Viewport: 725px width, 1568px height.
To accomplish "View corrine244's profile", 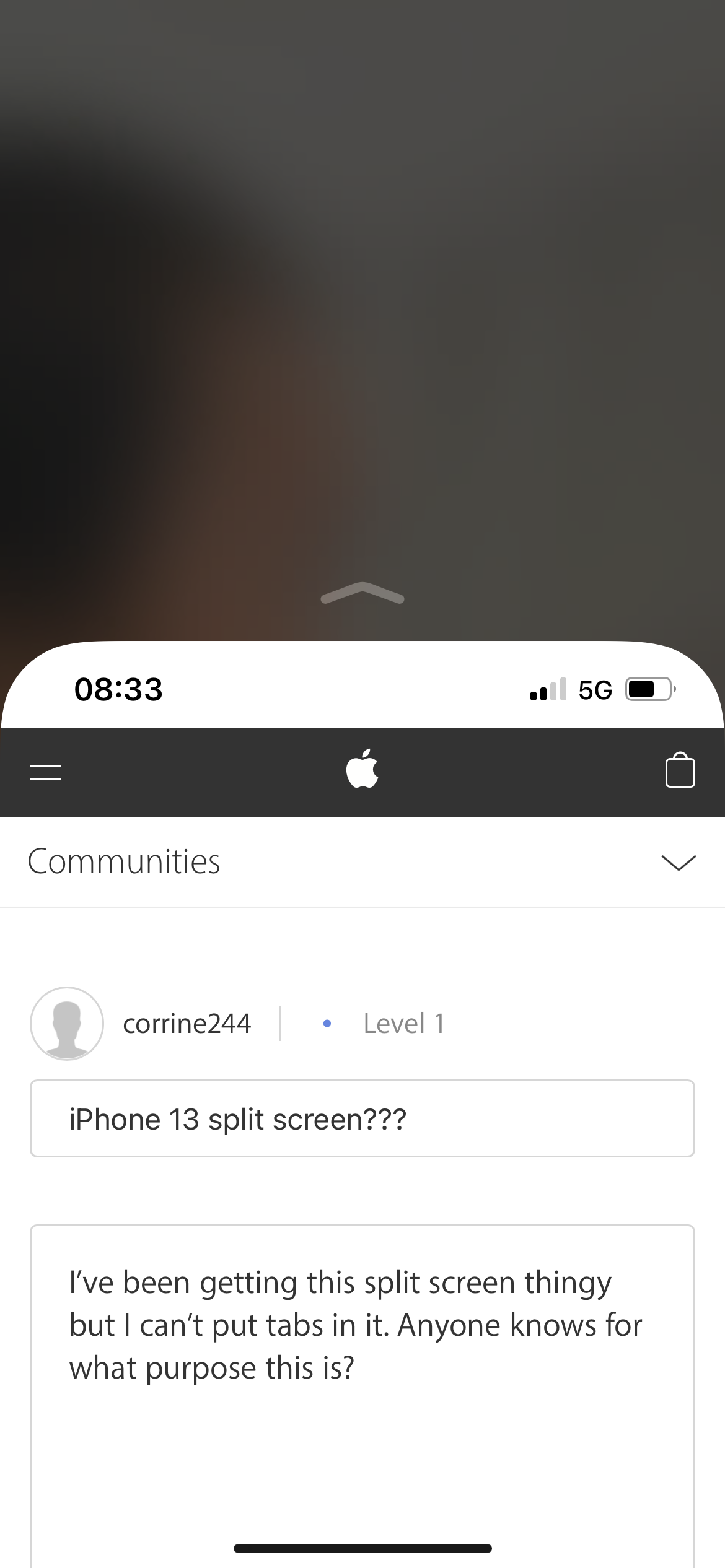I will click(x=187, y=1024).
